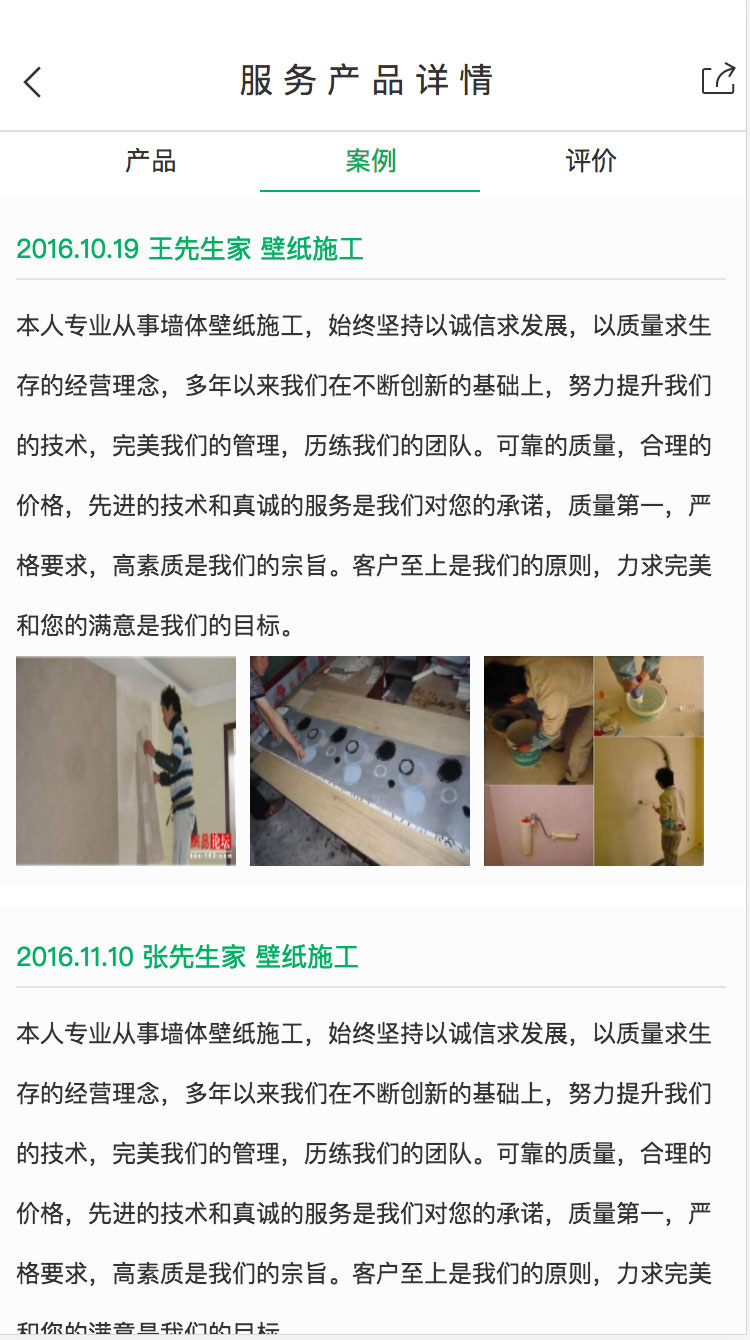
Task: Enlarge the four-panel paste mixing collage photo
Action: click(x=594, y=761)
